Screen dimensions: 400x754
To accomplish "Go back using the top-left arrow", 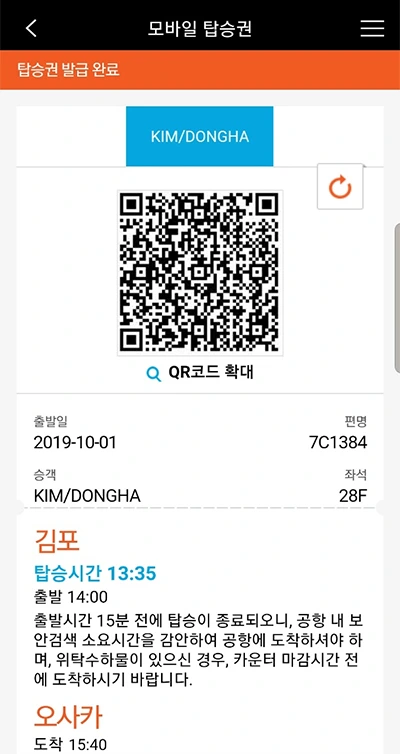I will (x=31, y=28).
